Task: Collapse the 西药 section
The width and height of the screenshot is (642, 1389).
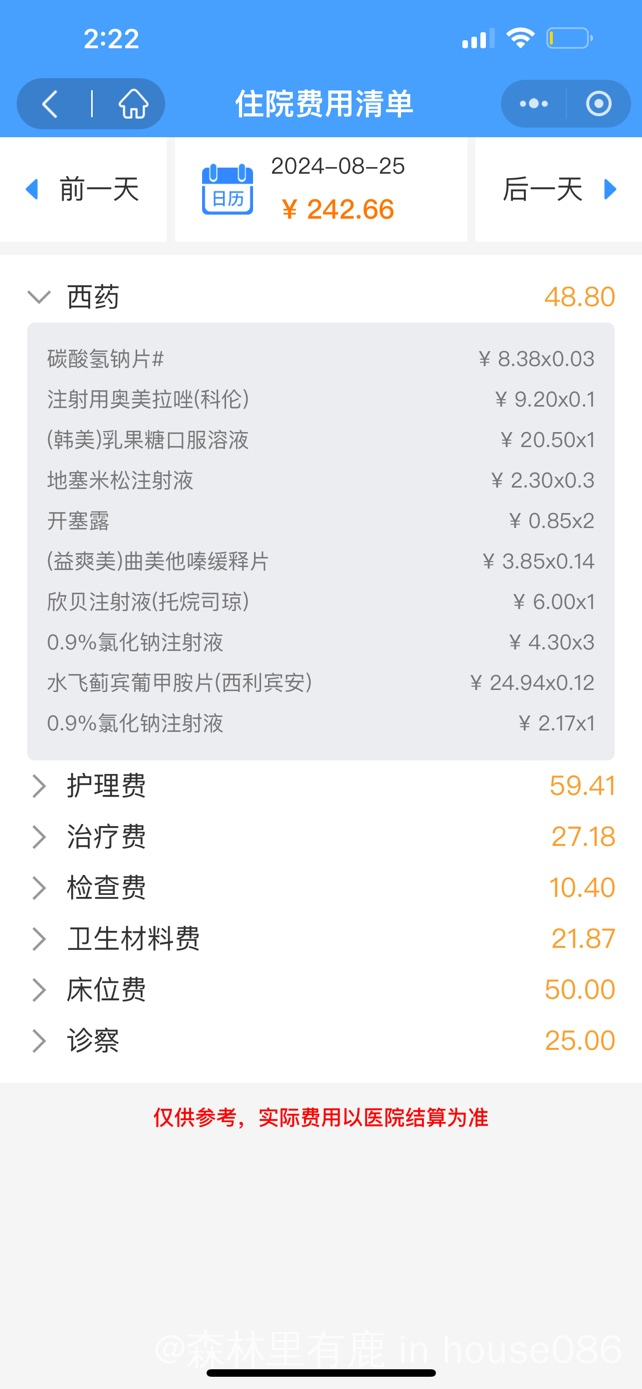Action: click(321, 297)
